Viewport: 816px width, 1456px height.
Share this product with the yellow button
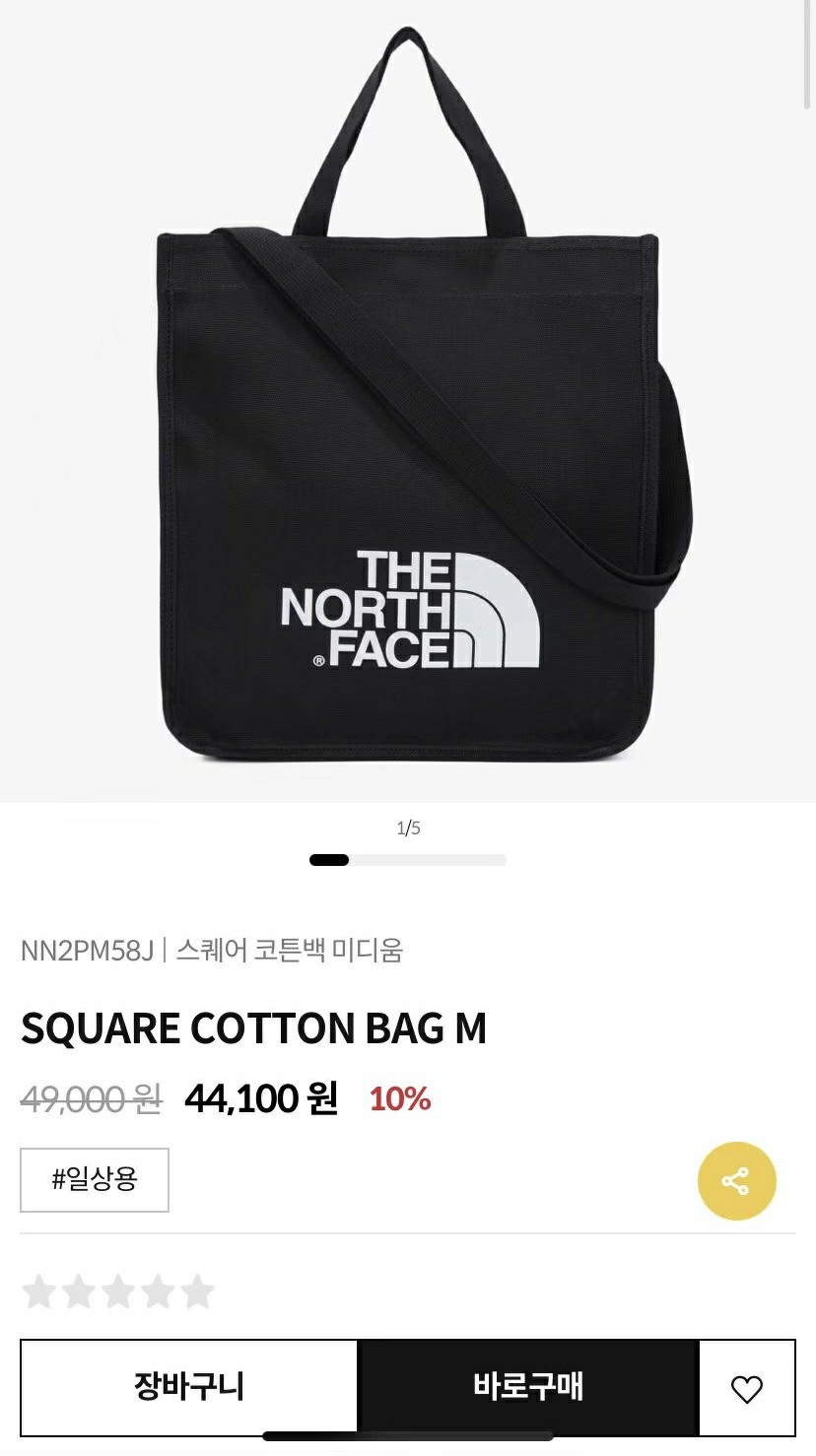point(736,1180)
